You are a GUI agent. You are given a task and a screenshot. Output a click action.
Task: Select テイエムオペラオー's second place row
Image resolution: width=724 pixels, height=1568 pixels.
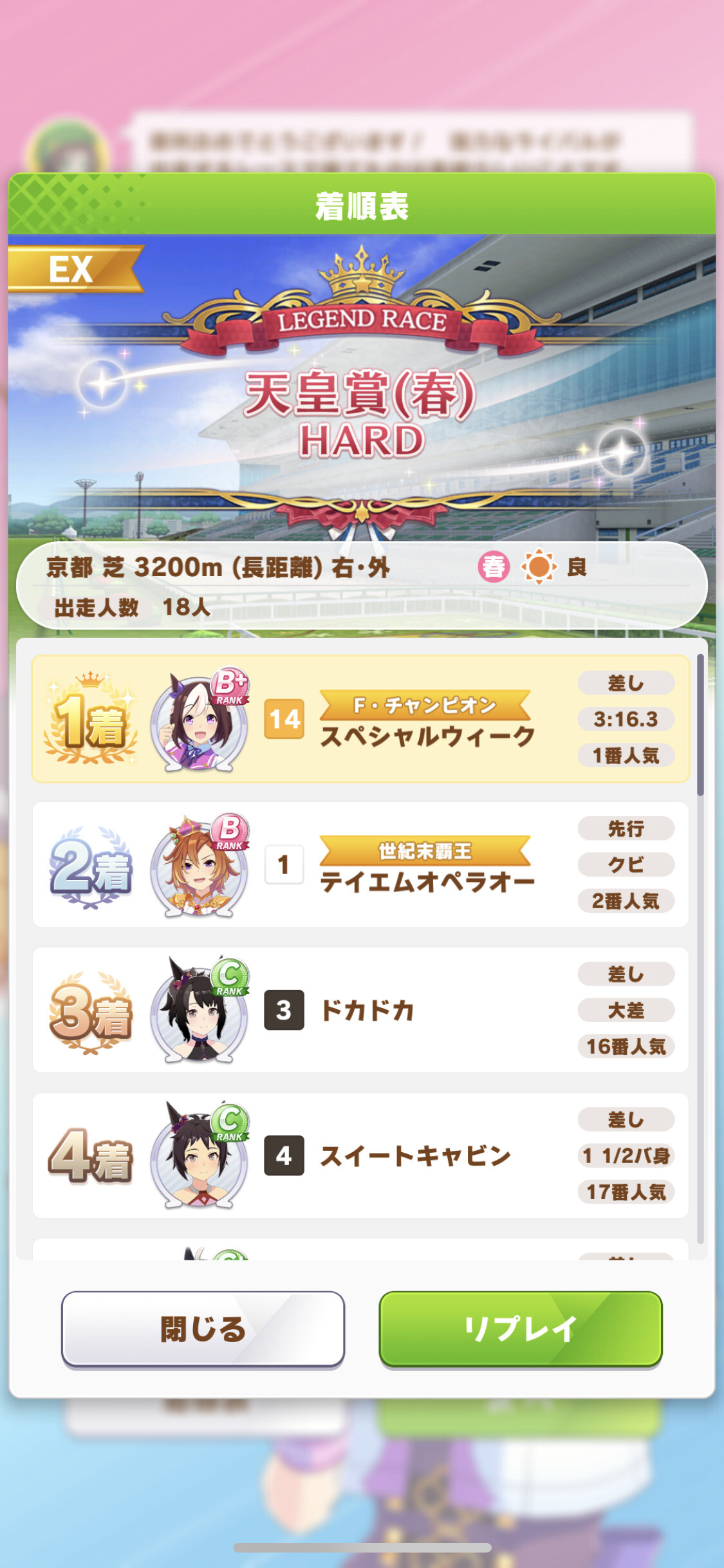tap(360, 864)
